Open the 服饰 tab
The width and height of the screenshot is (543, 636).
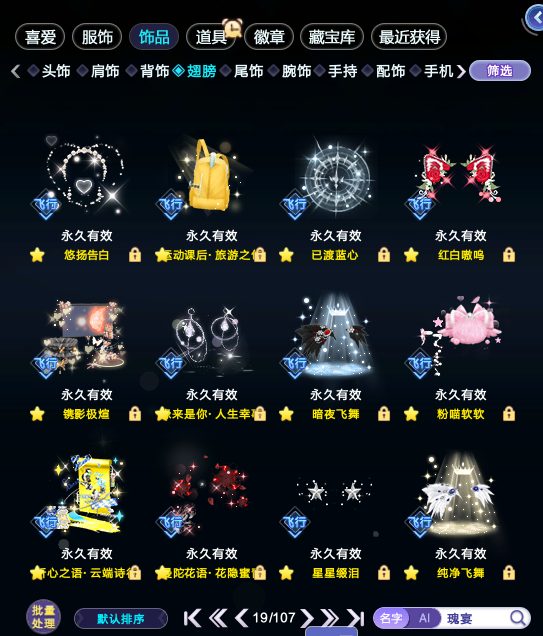tap(97, 37)
